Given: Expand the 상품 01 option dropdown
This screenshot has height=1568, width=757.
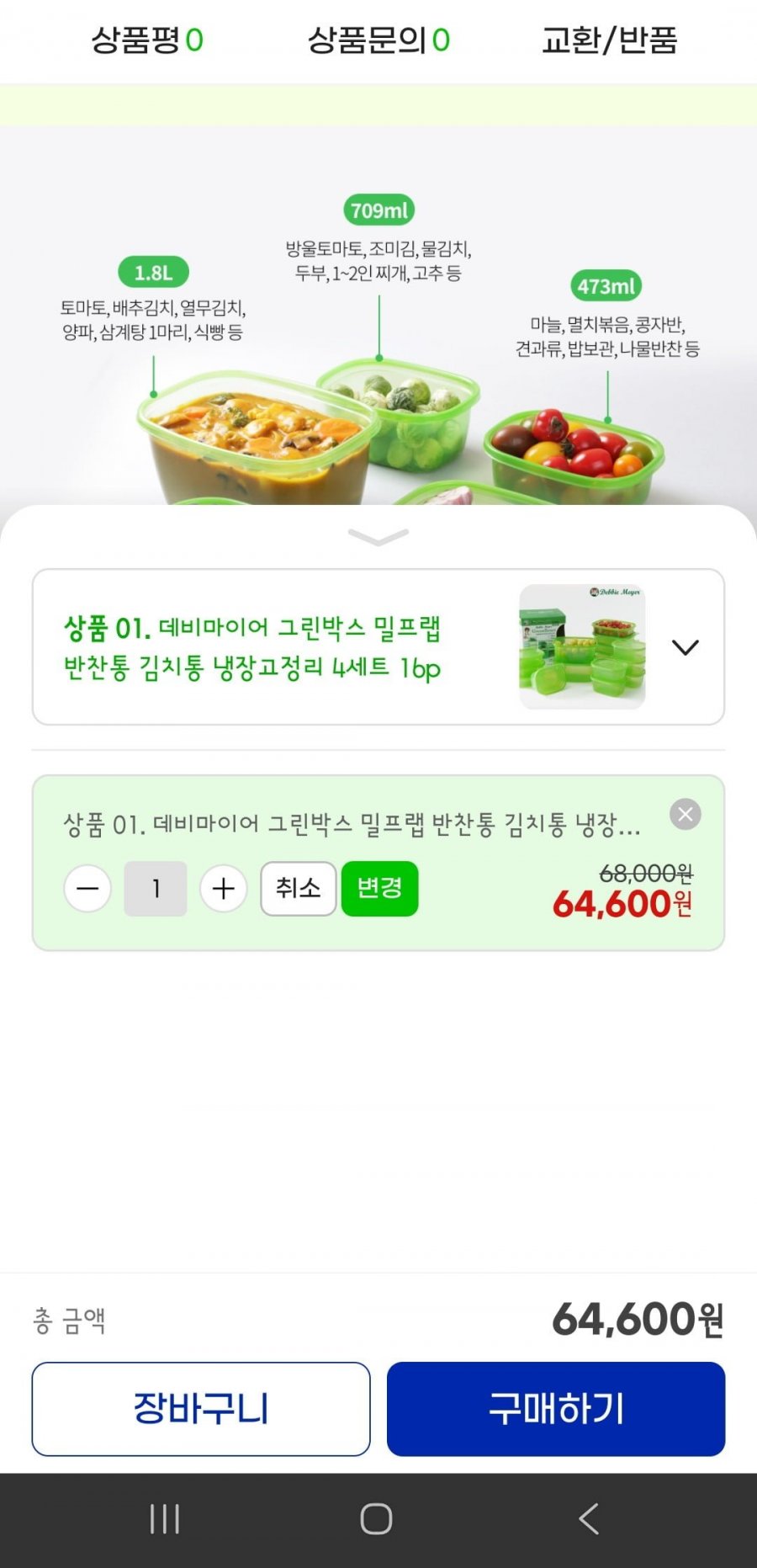Looking at the screenshot, I should (685, 647).
